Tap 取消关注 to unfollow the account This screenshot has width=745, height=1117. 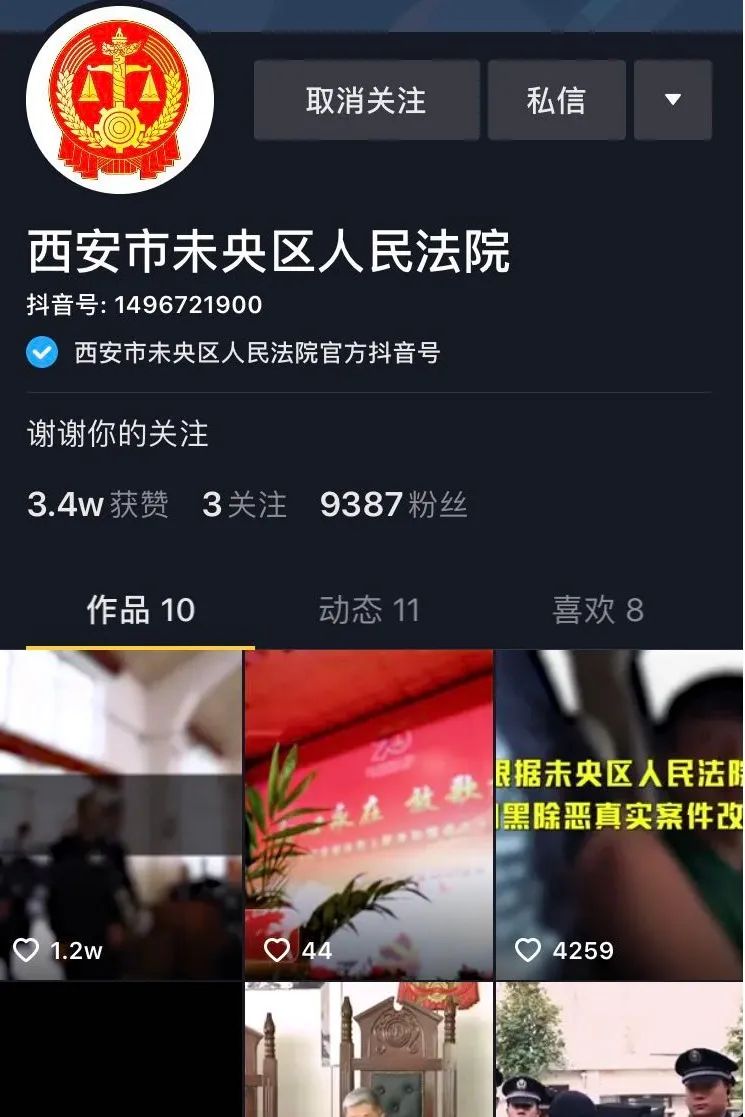(x=366, y=100)
